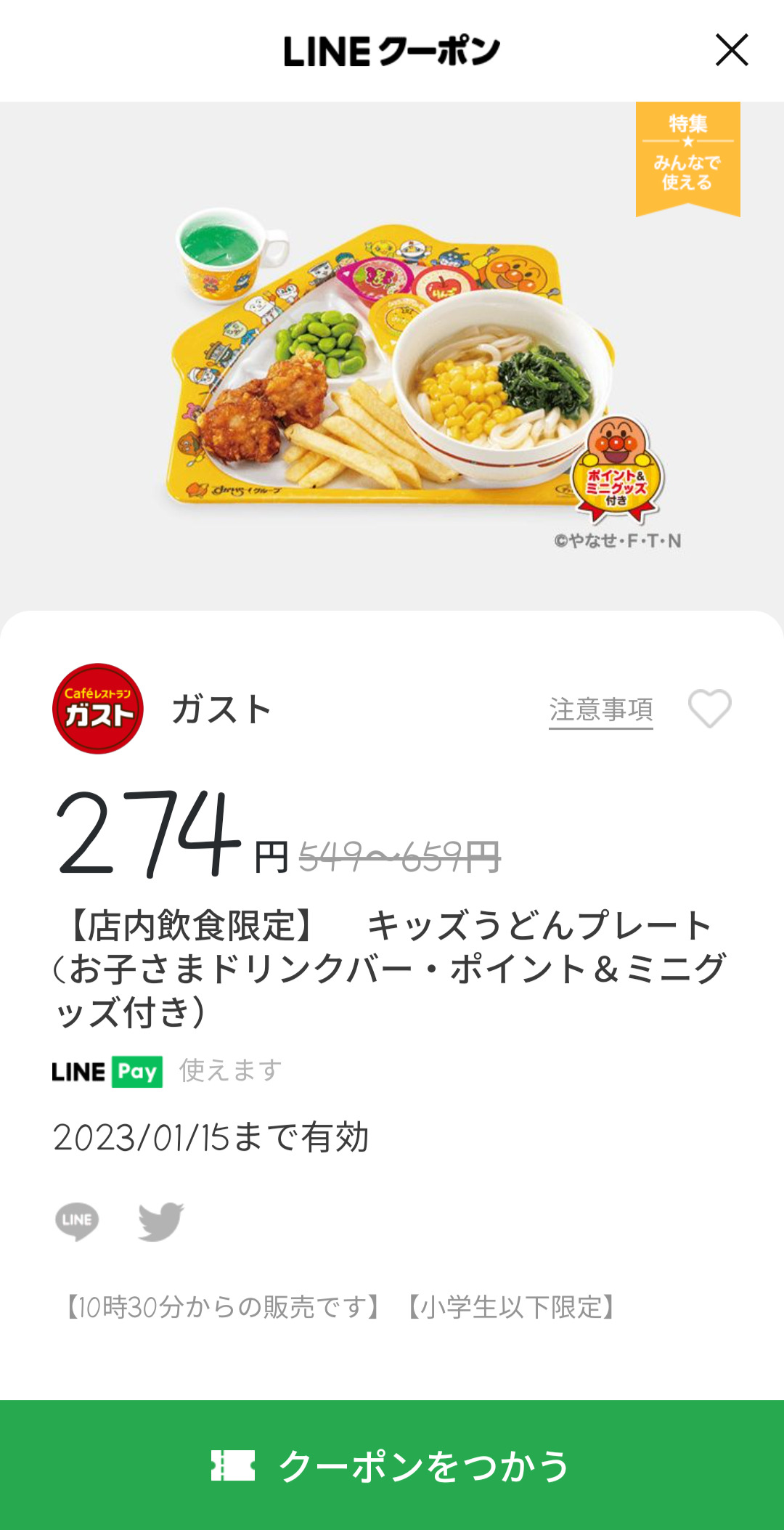784x1530 pixels.
Task: Tap クーポンをつかう to use coupon
Action: 392,1465
